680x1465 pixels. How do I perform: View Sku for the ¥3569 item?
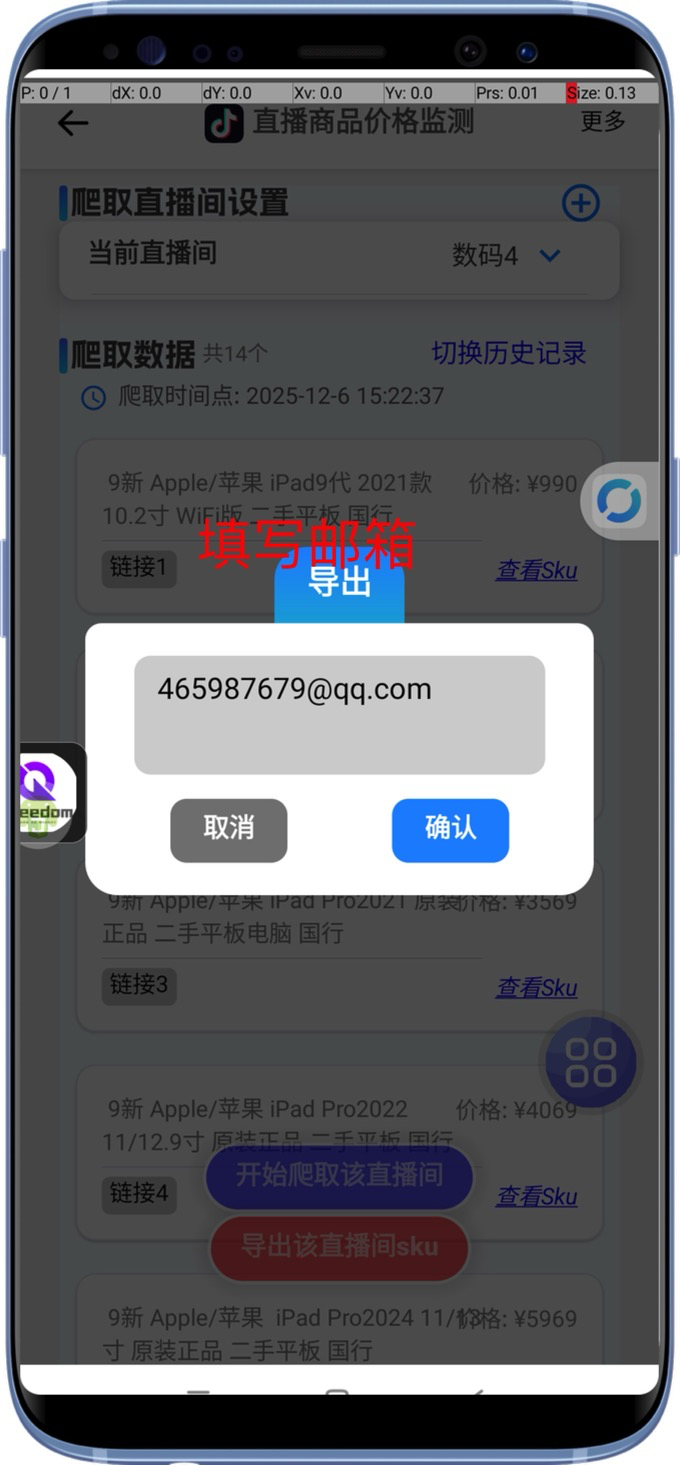tap(536, 988)
